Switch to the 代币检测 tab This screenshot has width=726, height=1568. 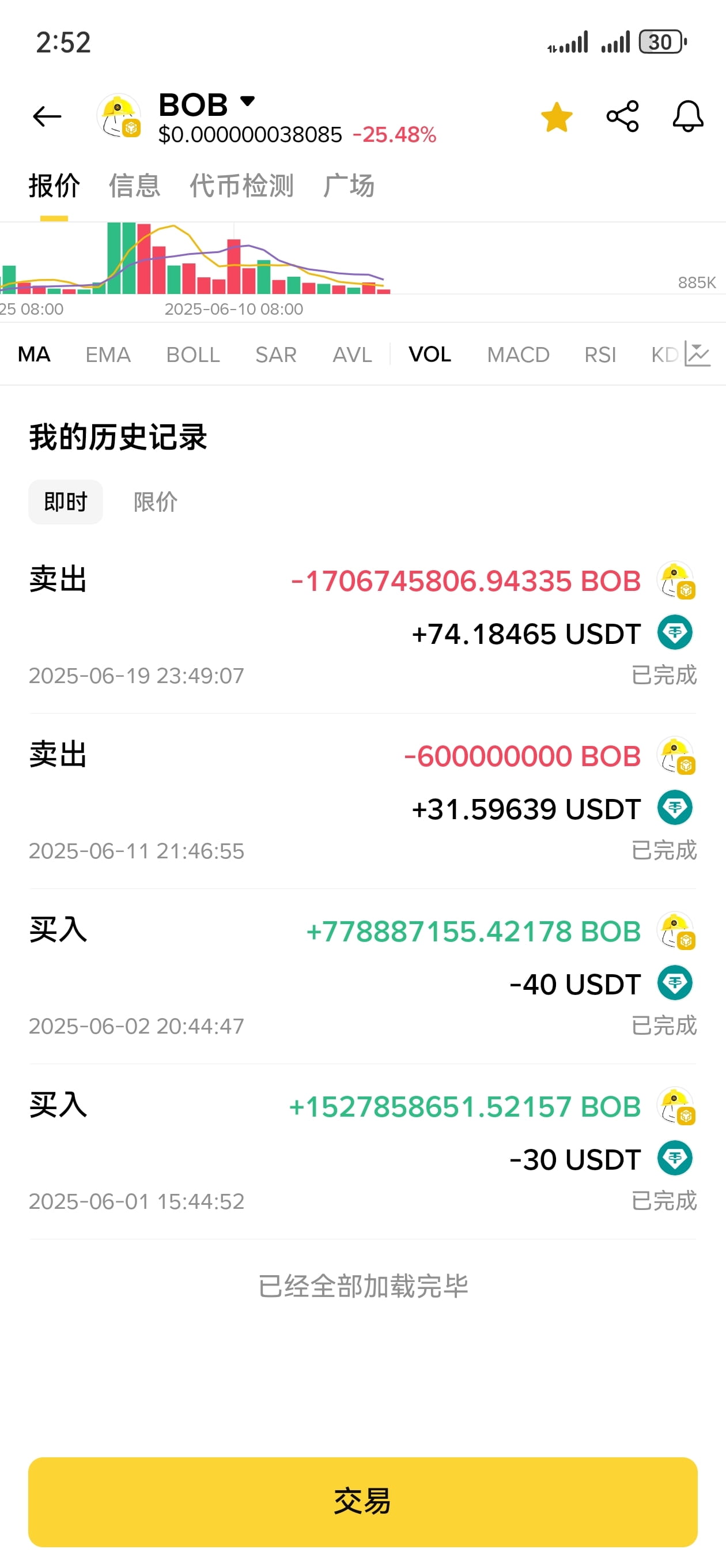(241, 186)
